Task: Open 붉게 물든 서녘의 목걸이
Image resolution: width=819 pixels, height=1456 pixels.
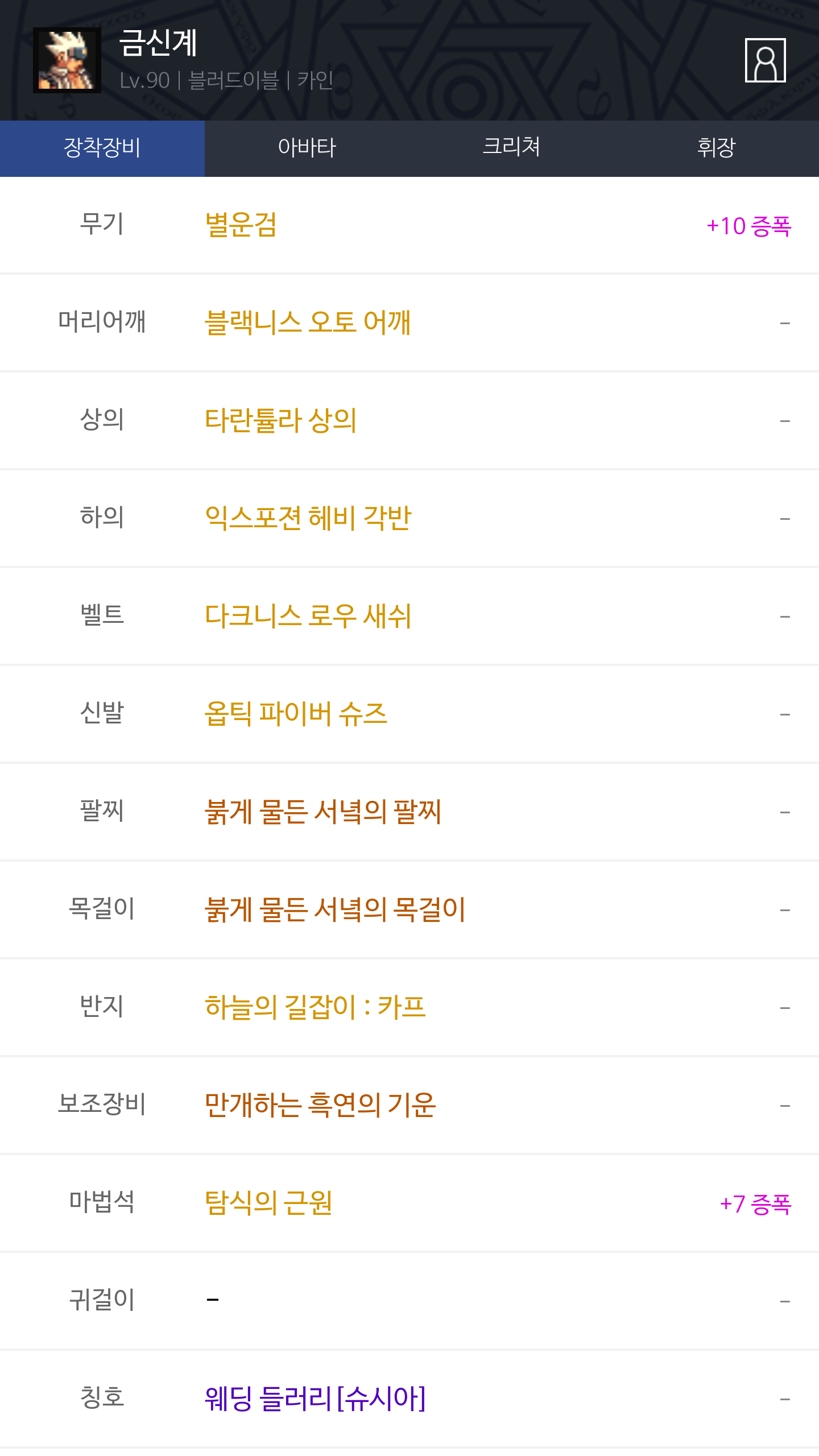Action: coord(335,910)
